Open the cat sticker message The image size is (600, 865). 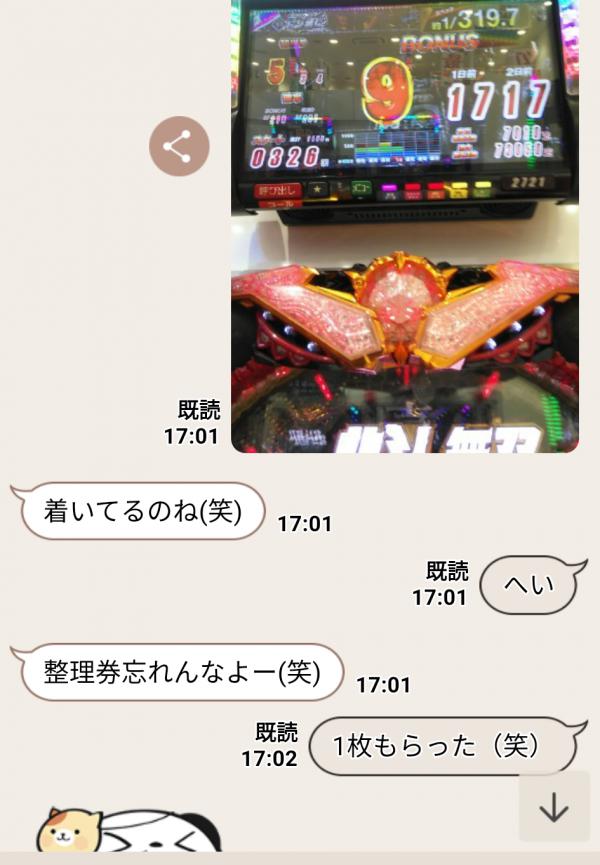130,832
